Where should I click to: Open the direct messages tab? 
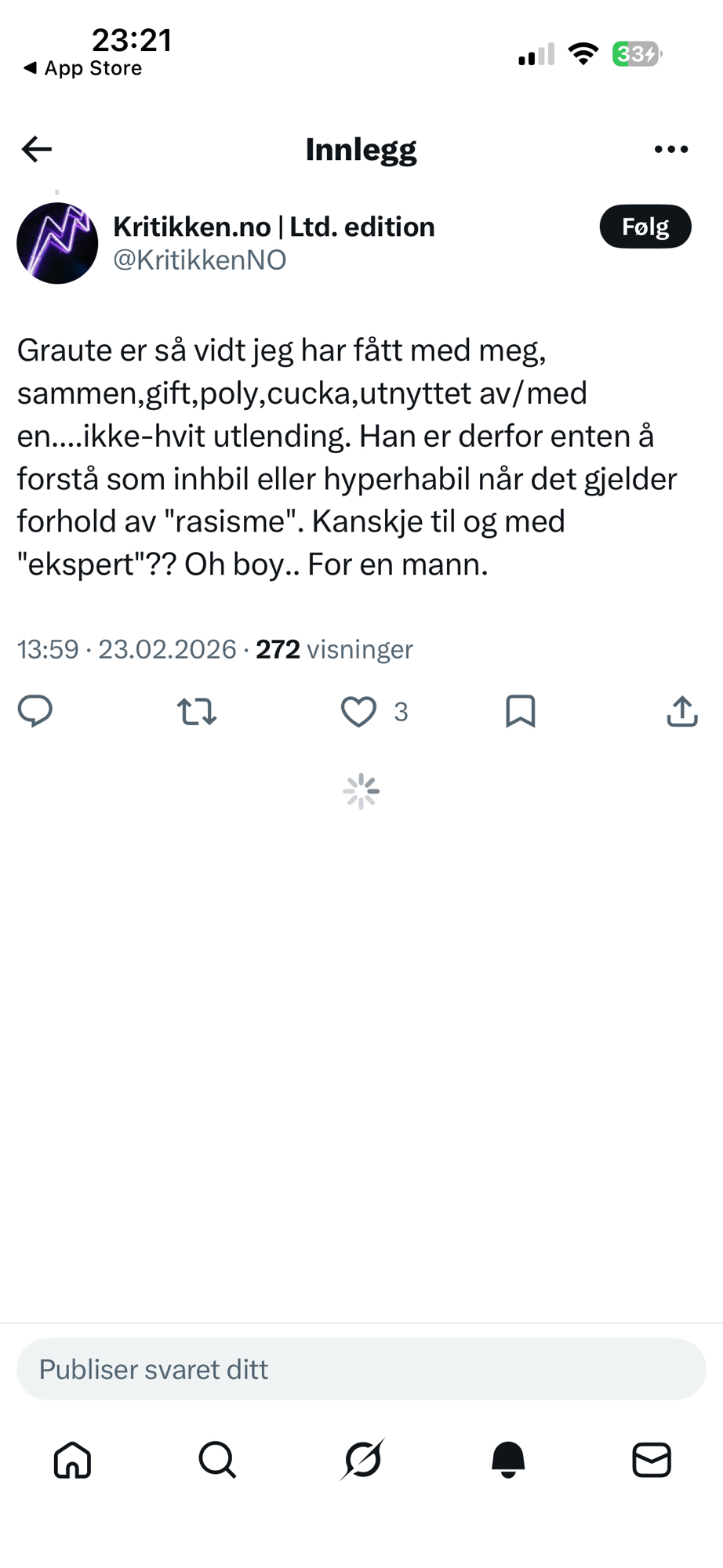tap(652, 1460)
